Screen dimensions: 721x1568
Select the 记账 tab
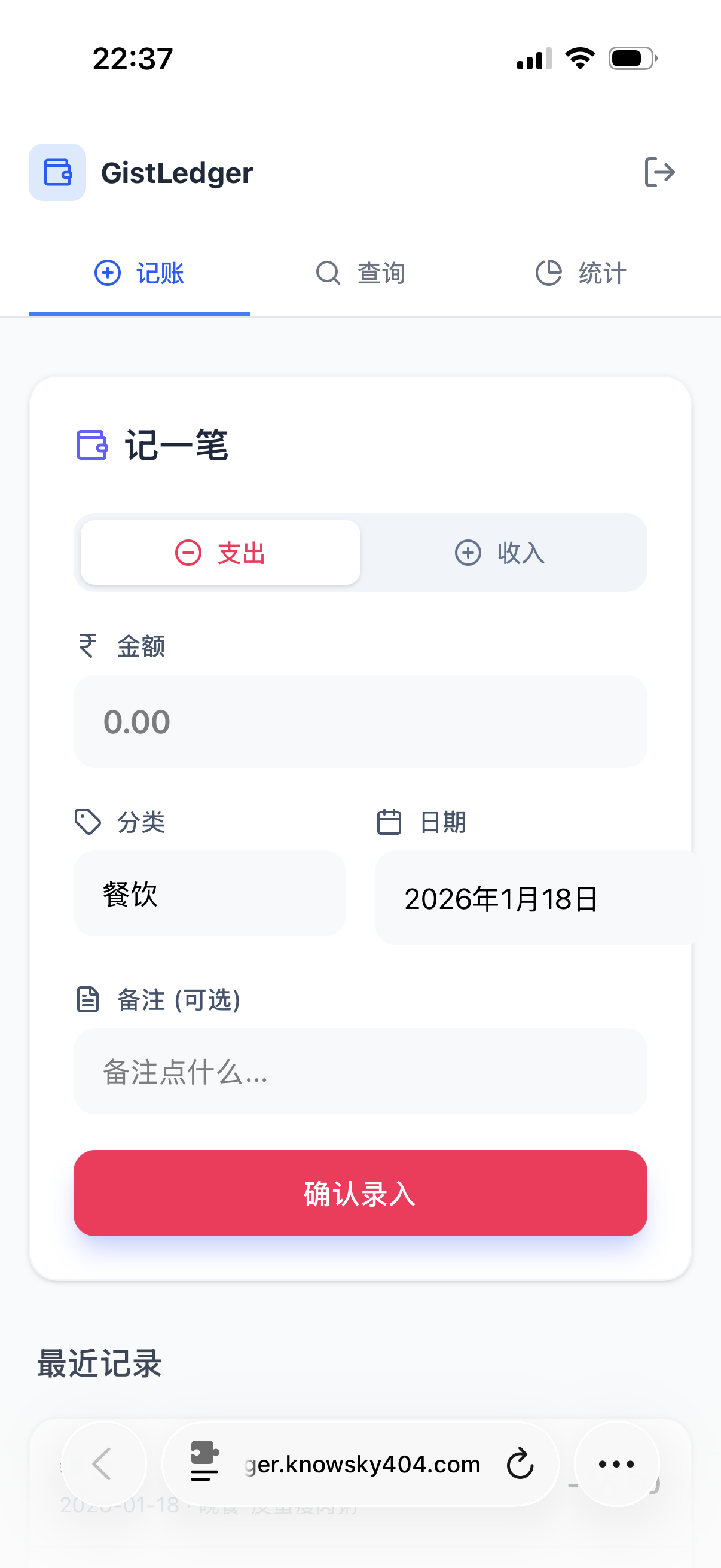point(139,273)
